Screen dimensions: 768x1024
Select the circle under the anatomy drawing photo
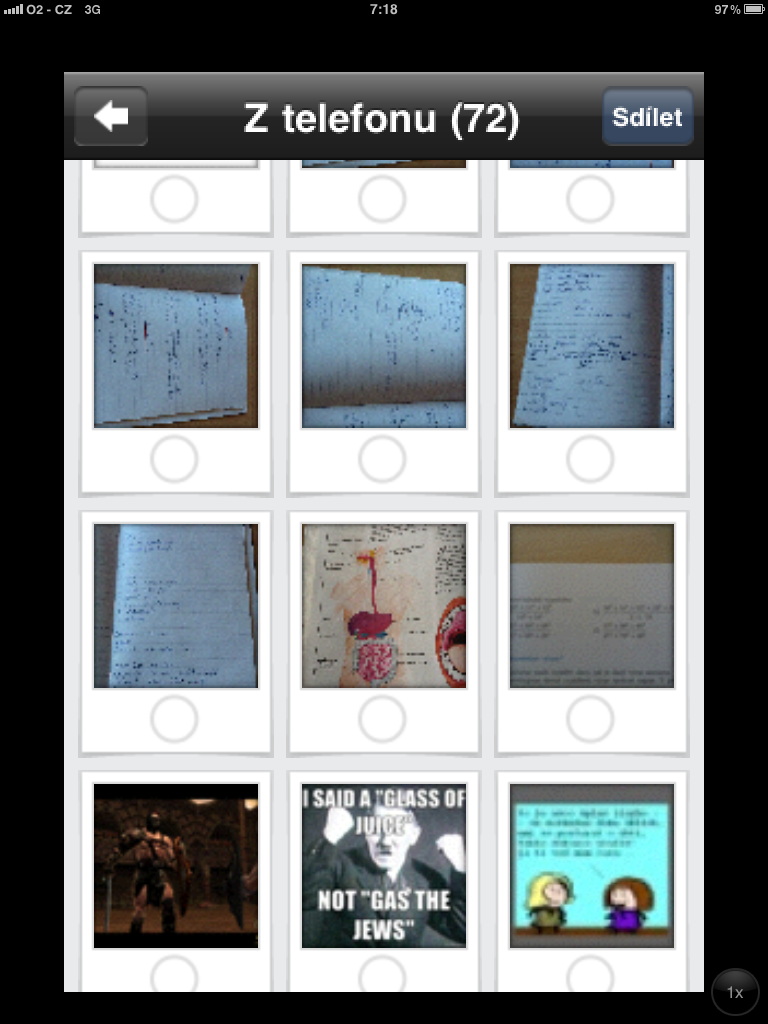[x=382, y=719]
